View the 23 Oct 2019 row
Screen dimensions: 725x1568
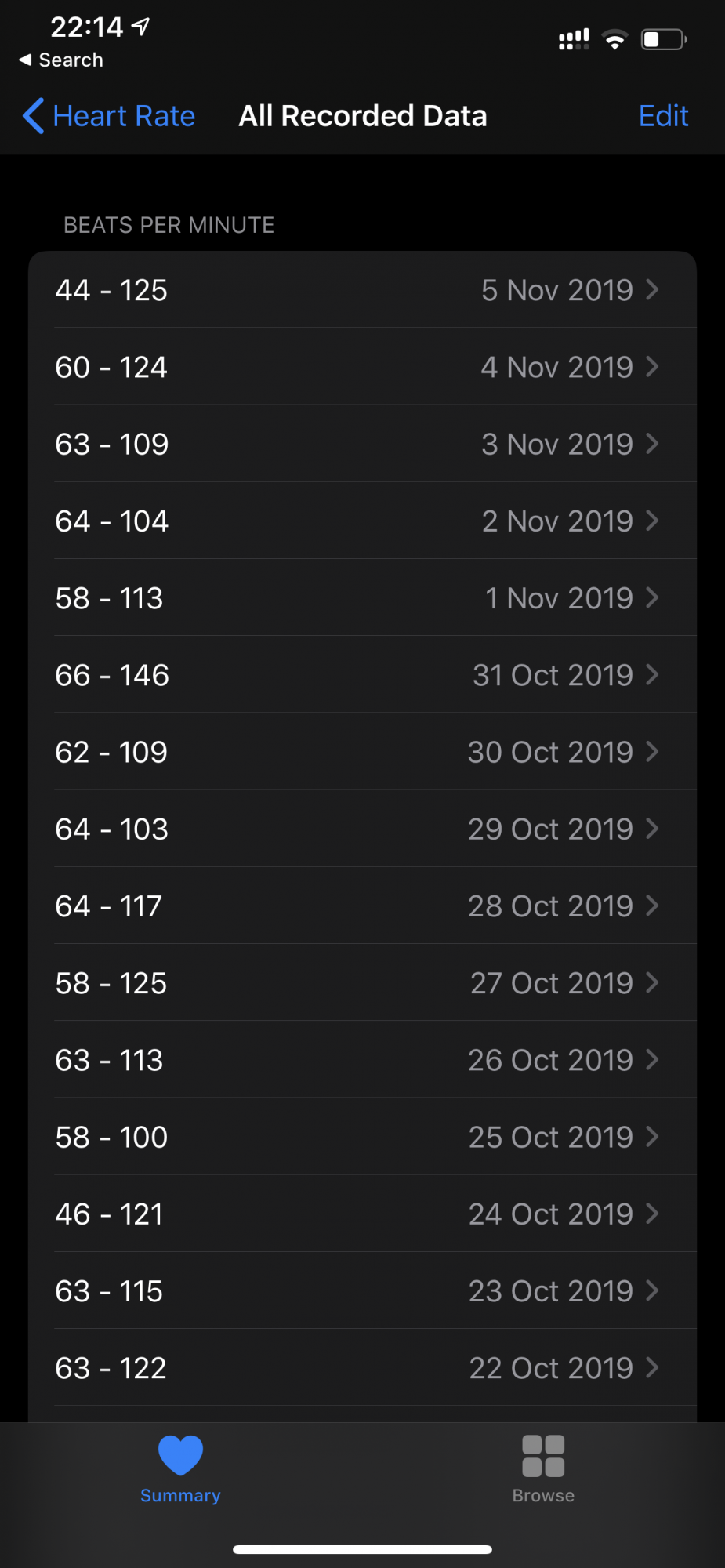click(362, 1290)
